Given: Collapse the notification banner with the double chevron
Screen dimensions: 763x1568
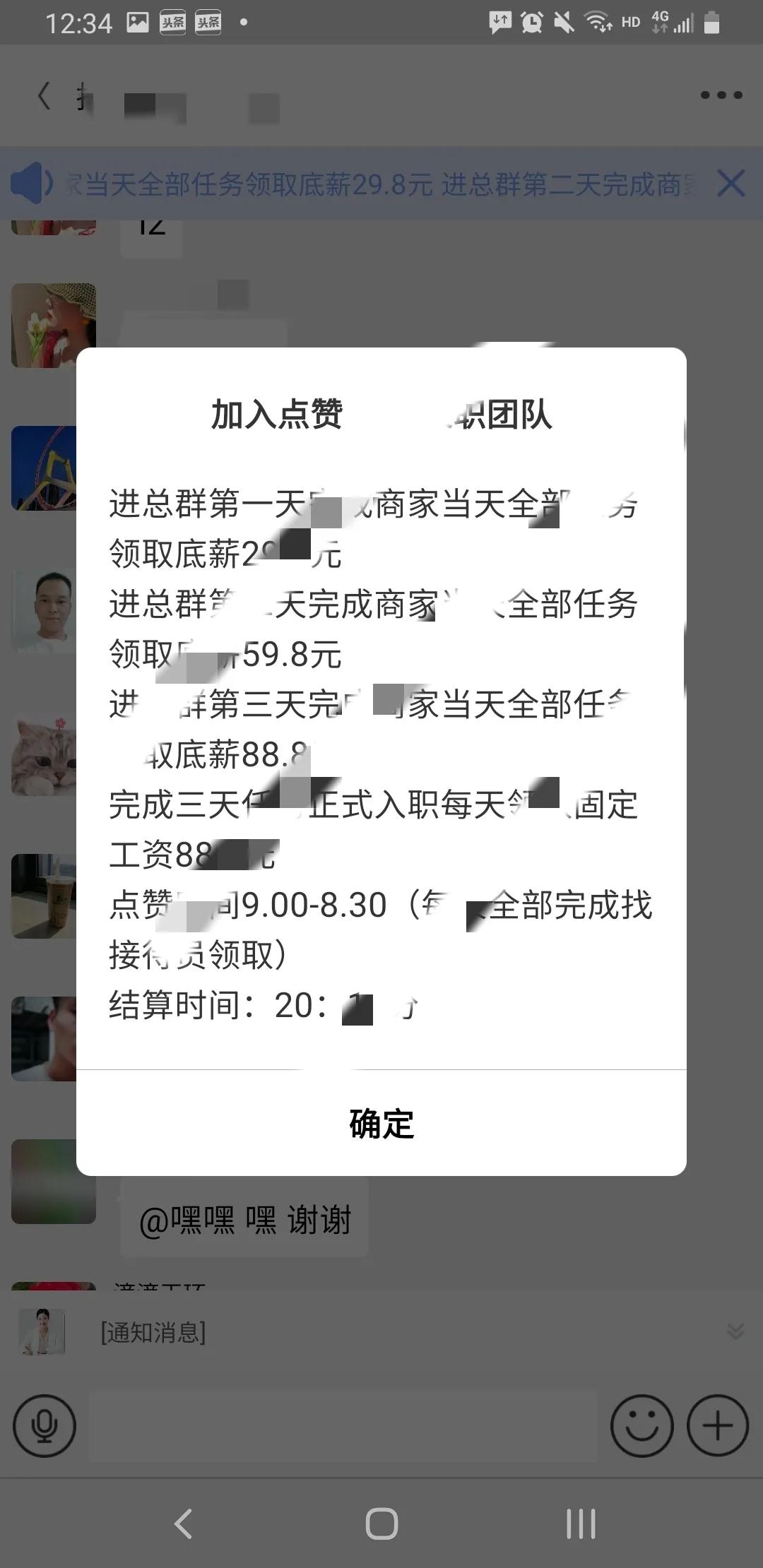Looking at the screenshot, I should (735, 1331).
